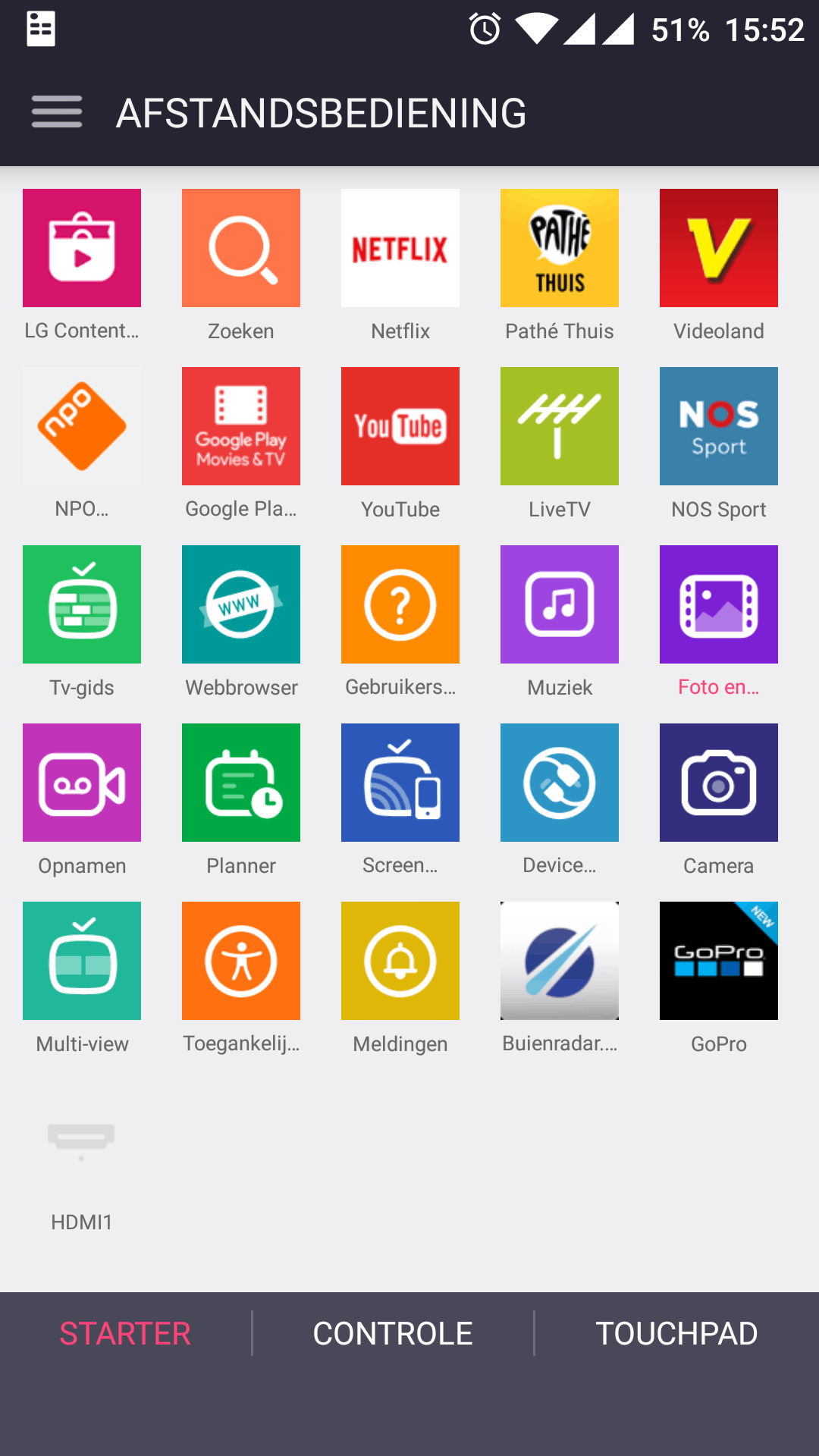The height and width of the screenshot is (1456, 819).
Task: Launch Netflix on the TV
Action: (400, 248)
